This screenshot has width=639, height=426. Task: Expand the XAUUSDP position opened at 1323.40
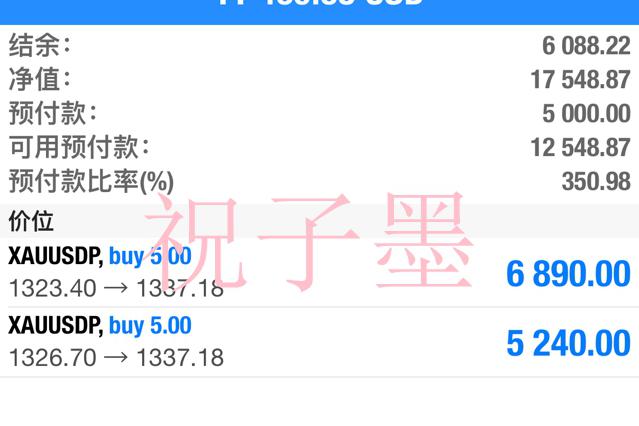click(x=319, y=272)
